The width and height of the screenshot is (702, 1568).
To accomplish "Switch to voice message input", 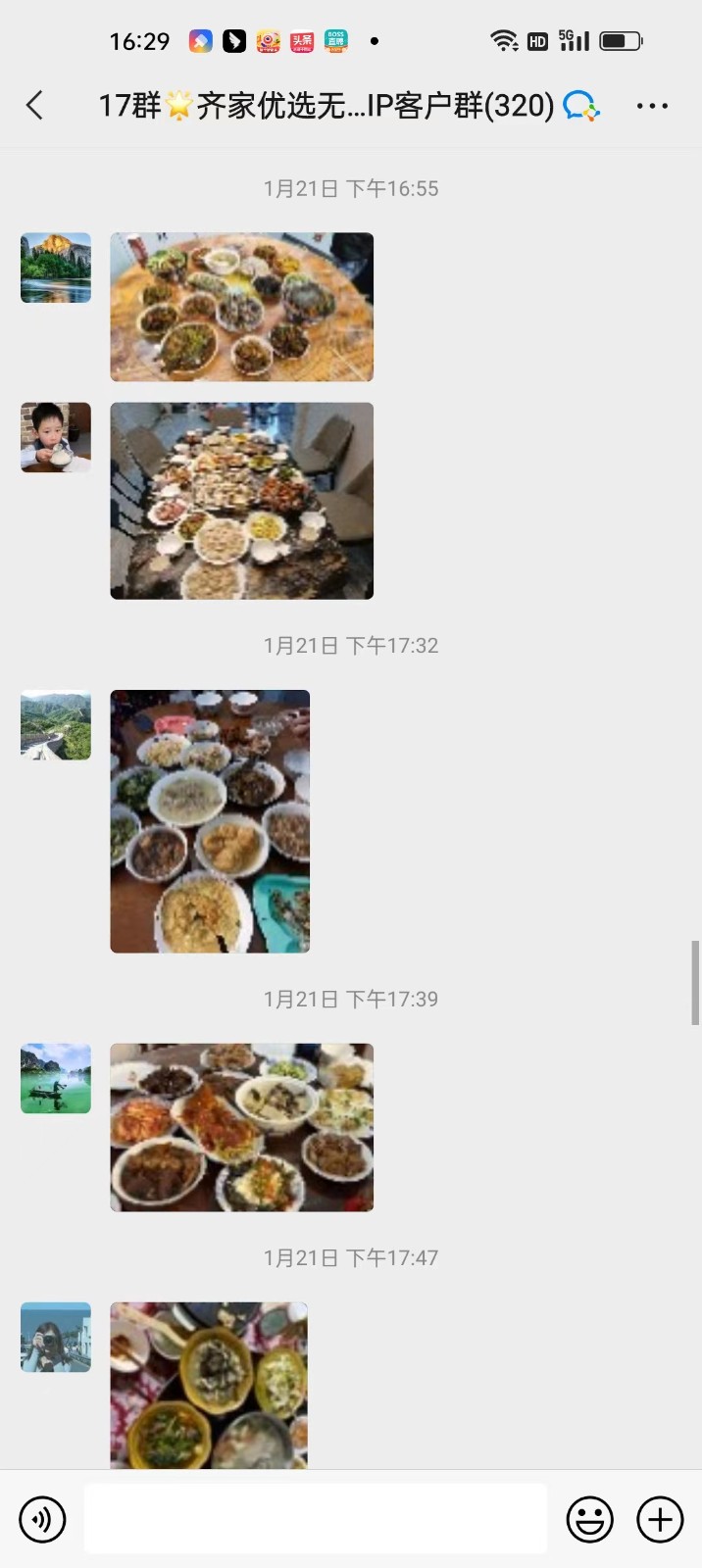I will [42, 1519].
